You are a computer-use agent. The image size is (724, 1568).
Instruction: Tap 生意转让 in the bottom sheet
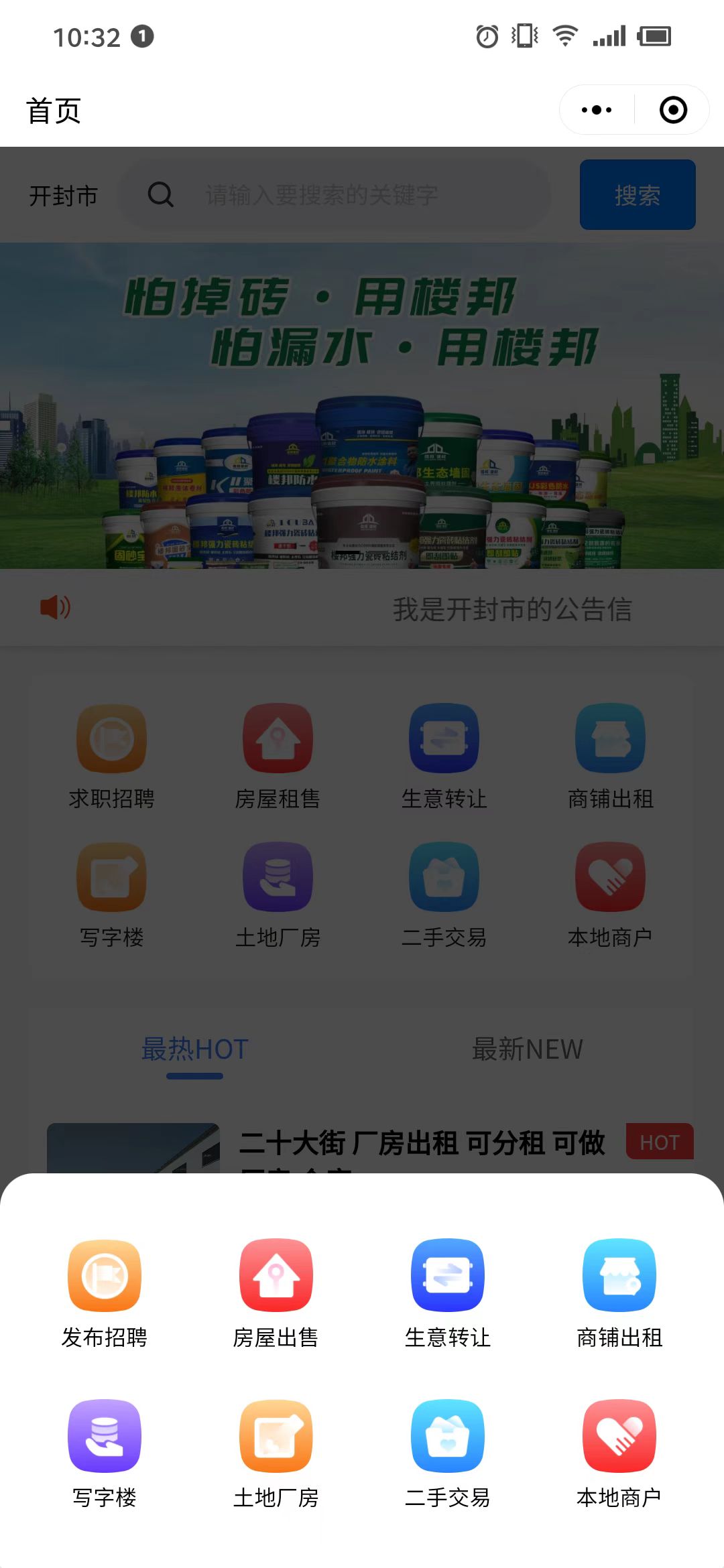click(447, 1293)
